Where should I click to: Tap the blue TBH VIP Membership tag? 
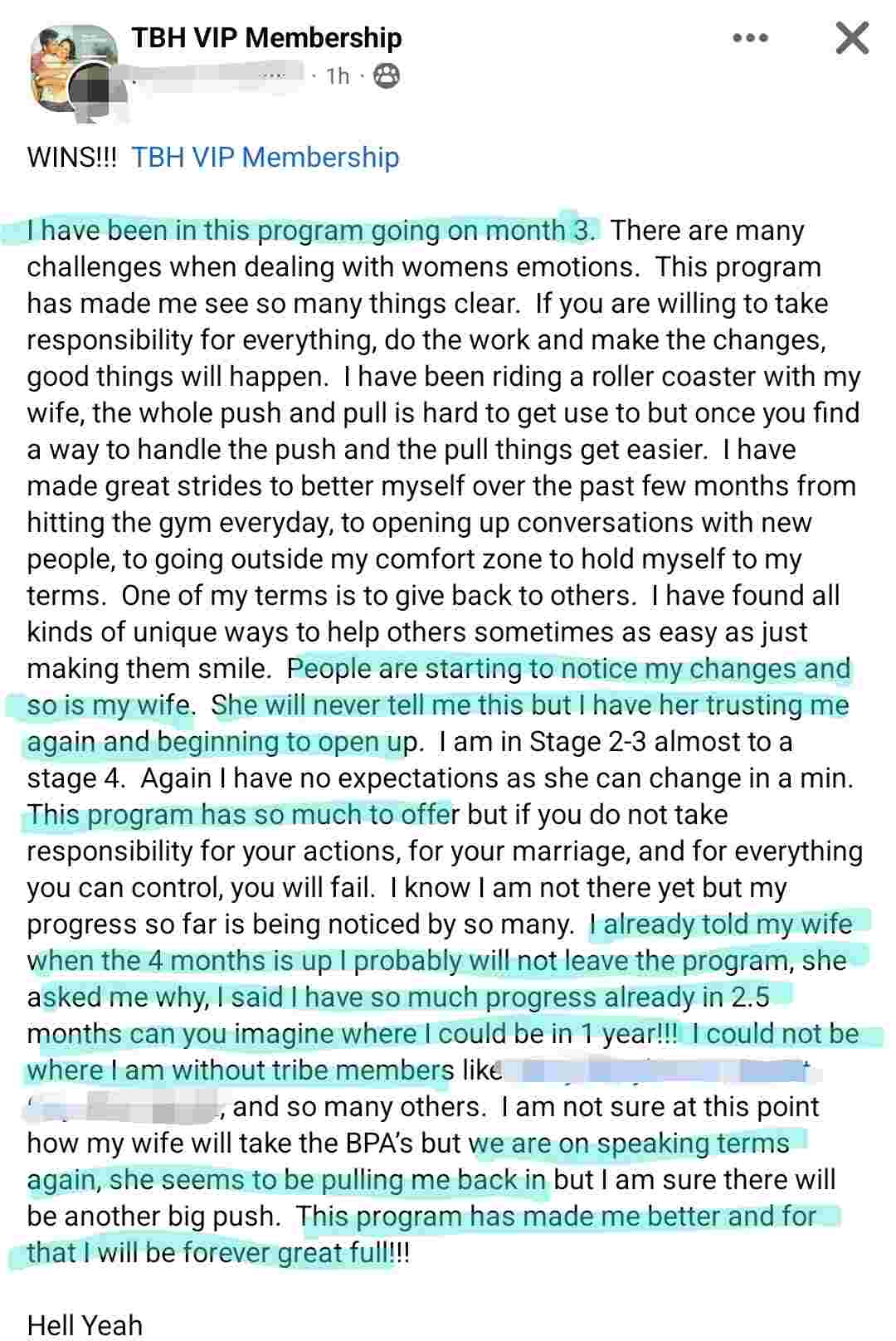point(265,157)
